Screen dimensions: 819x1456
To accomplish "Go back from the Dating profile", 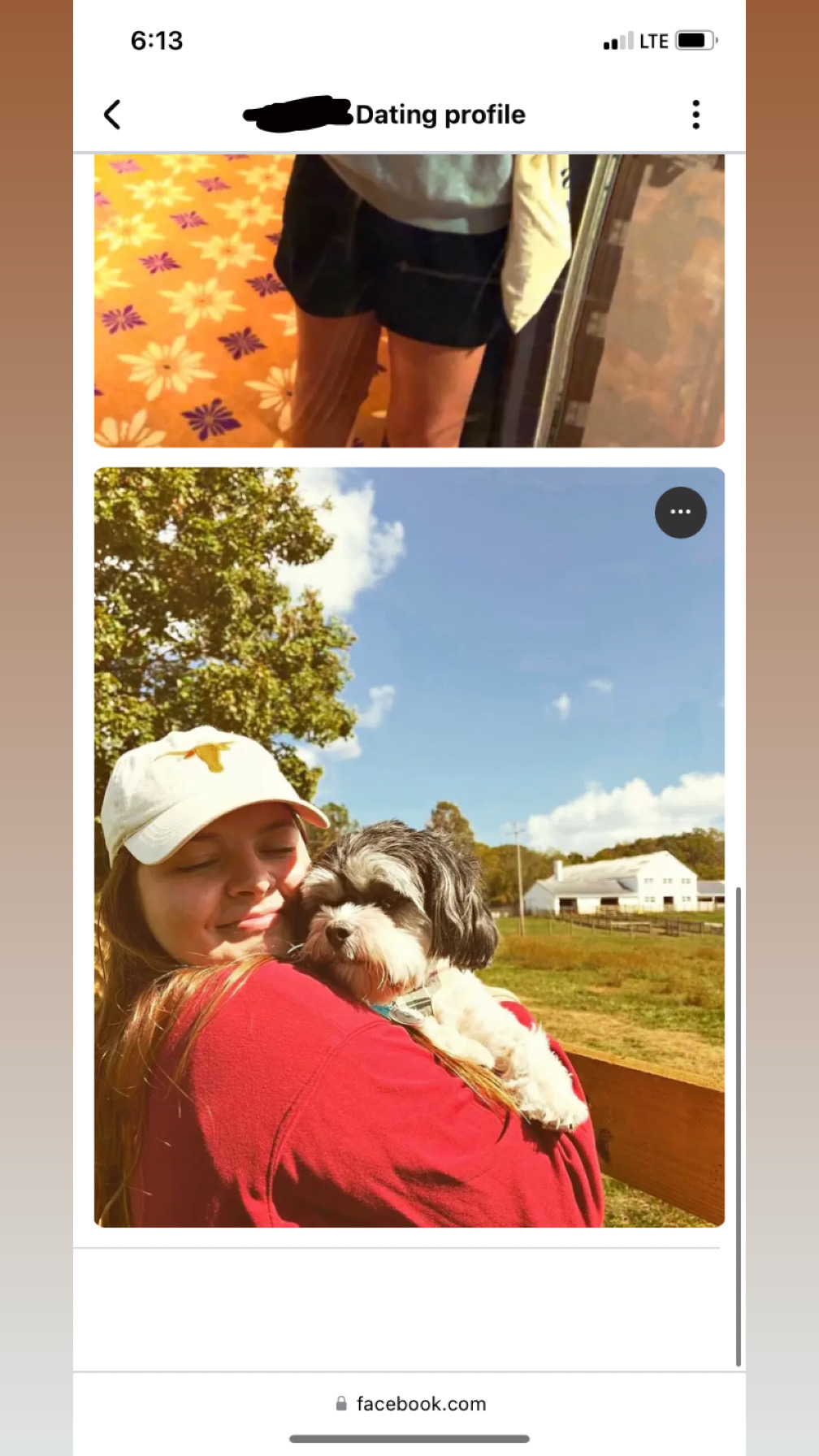I will pyautogui.click(x=113, y=115).
